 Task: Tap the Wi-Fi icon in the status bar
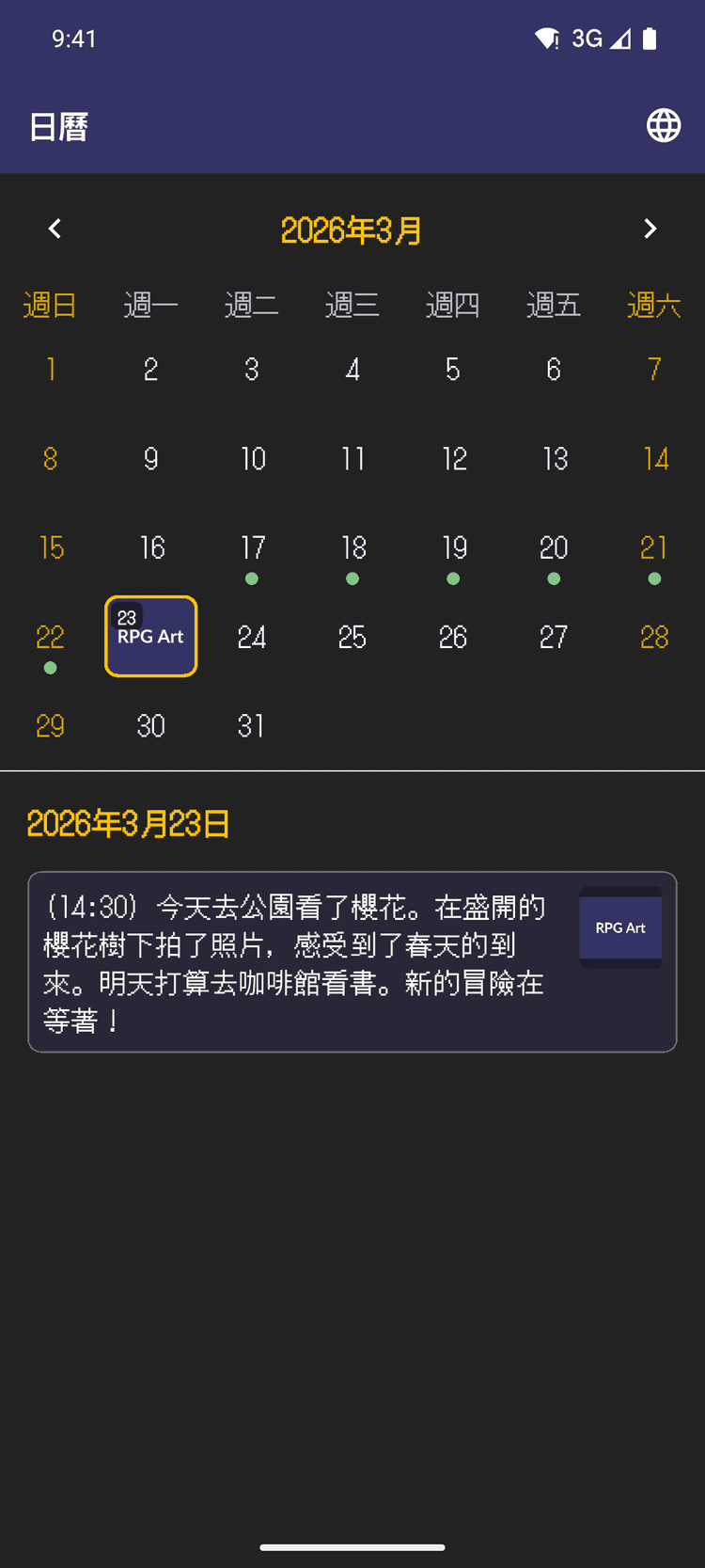pos(549,40)
